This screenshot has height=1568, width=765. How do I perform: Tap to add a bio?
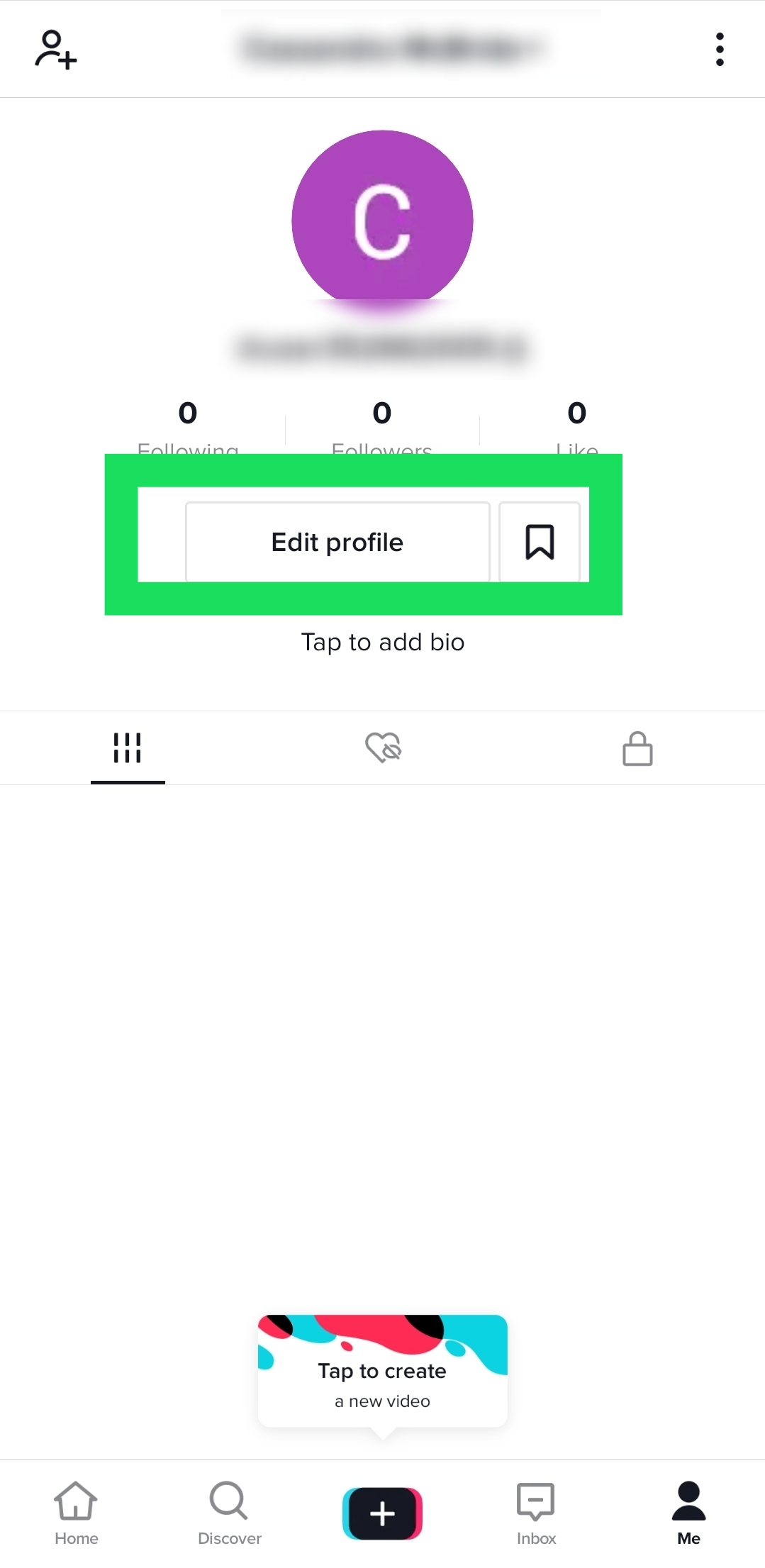tap(382, 643)
